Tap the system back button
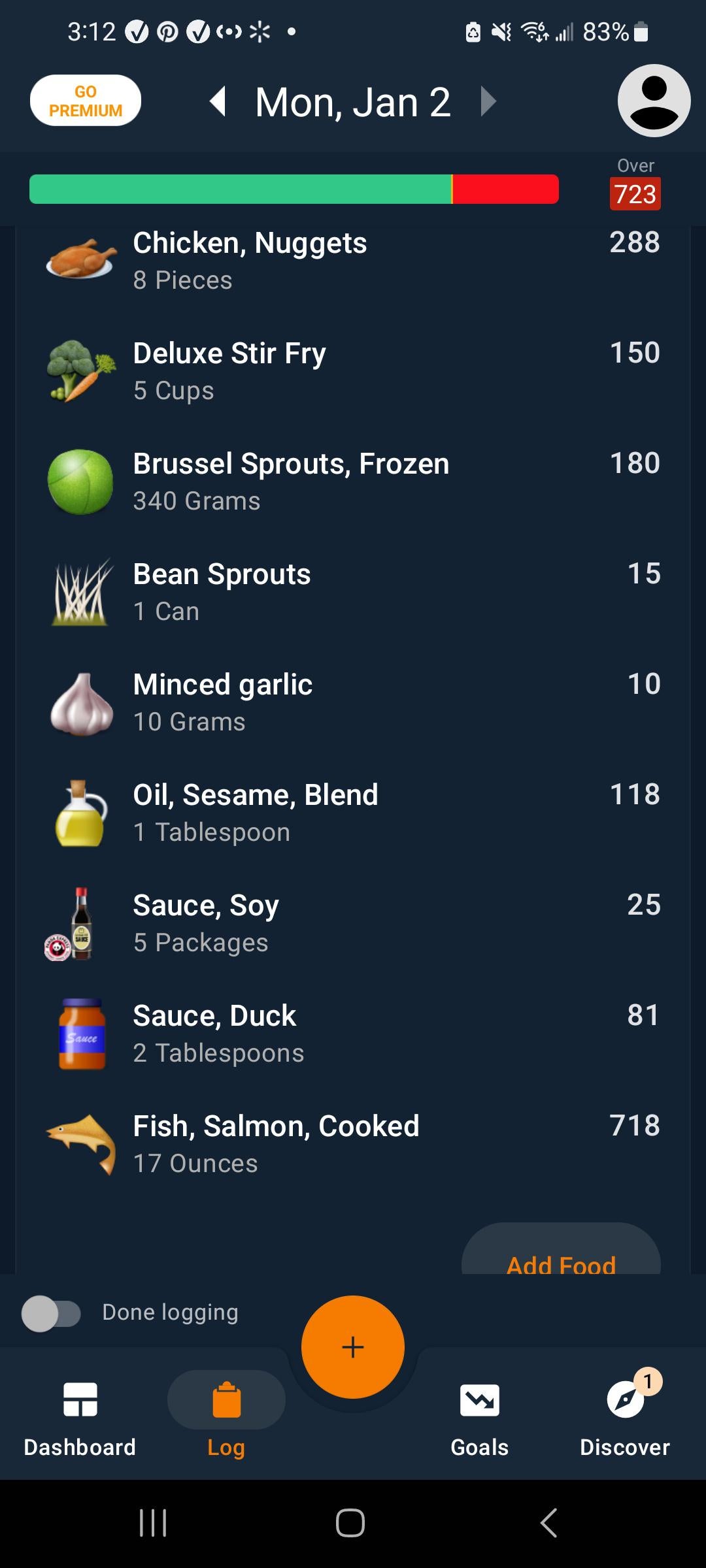 [x=549, y=1523]
